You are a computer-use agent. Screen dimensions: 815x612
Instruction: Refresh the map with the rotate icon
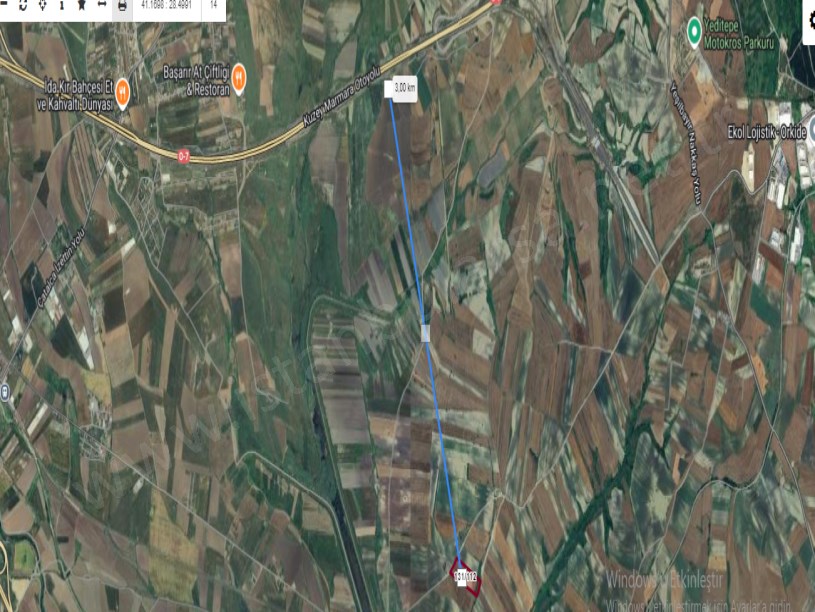pyautogui.click(x=22, y=6)
